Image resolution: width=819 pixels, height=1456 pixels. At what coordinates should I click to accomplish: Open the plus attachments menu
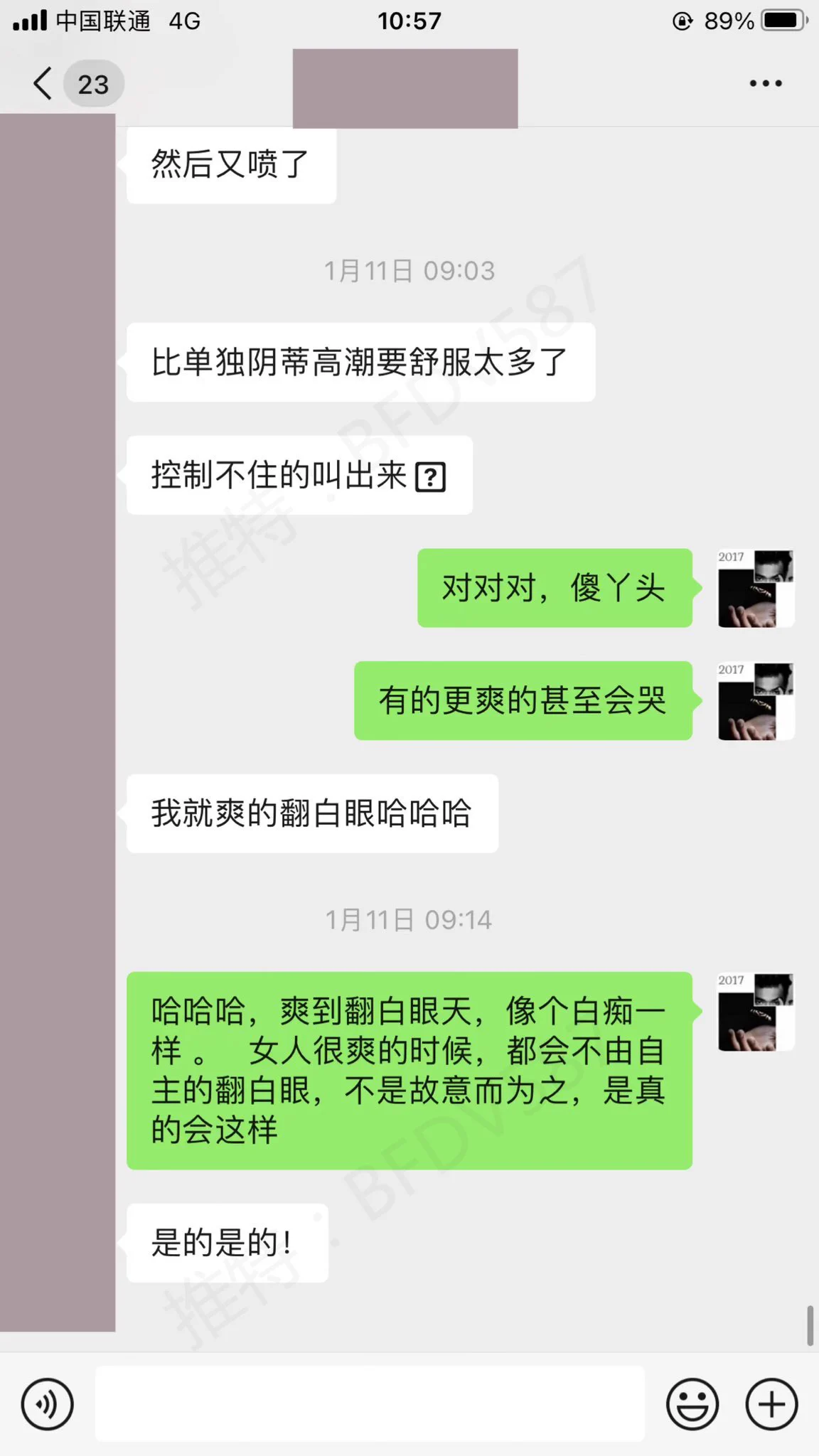771,1404
